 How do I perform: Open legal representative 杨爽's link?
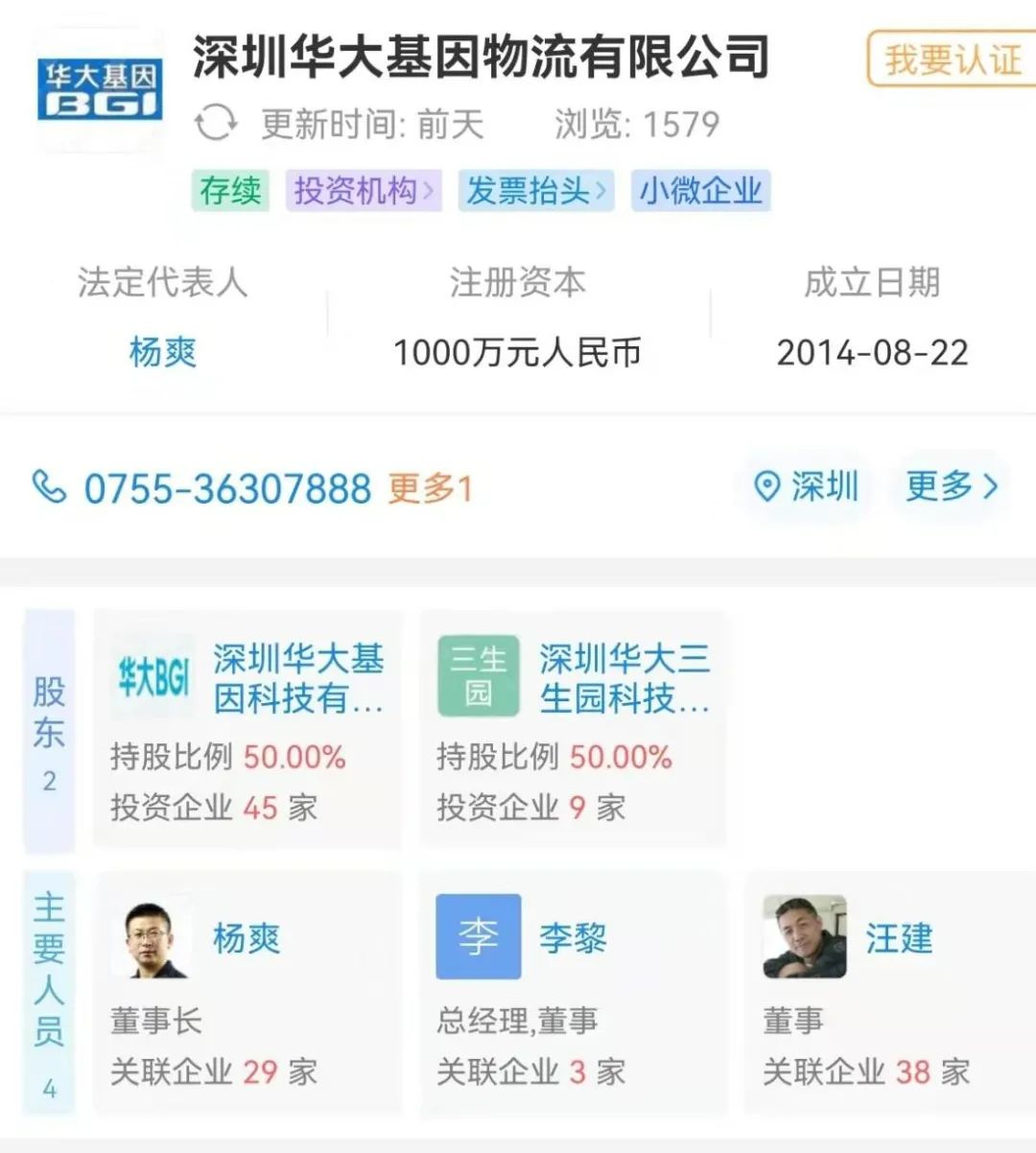(163, 353)
